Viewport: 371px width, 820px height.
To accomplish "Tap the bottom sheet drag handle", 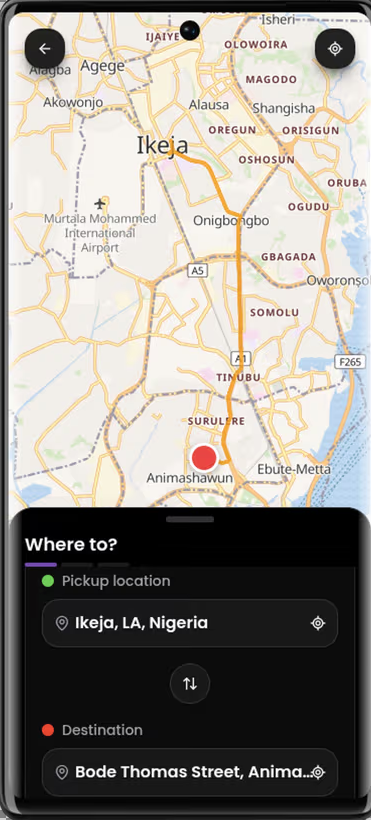I will (x=190, y=519).
